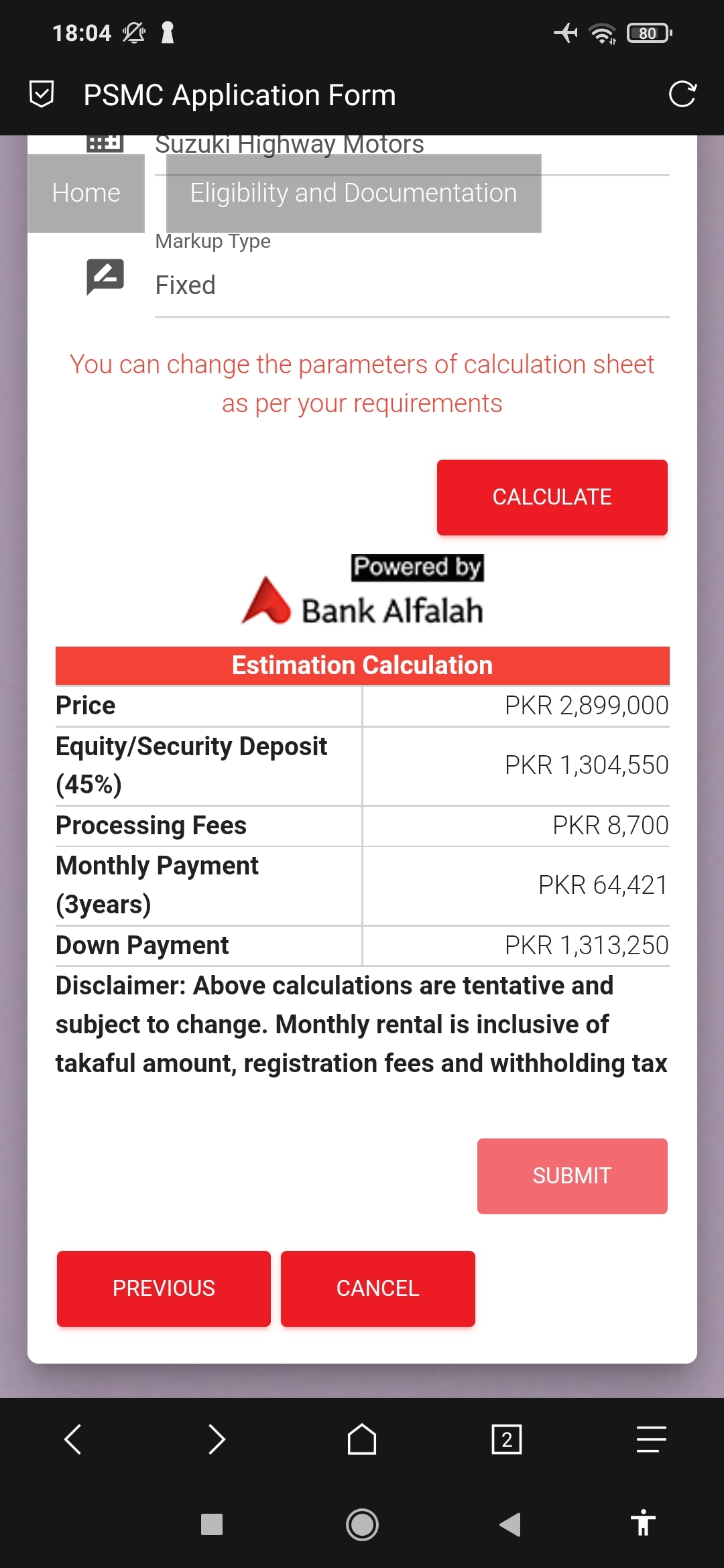
Task: Tap the CALCULATE button
Action: click(552, 497)
